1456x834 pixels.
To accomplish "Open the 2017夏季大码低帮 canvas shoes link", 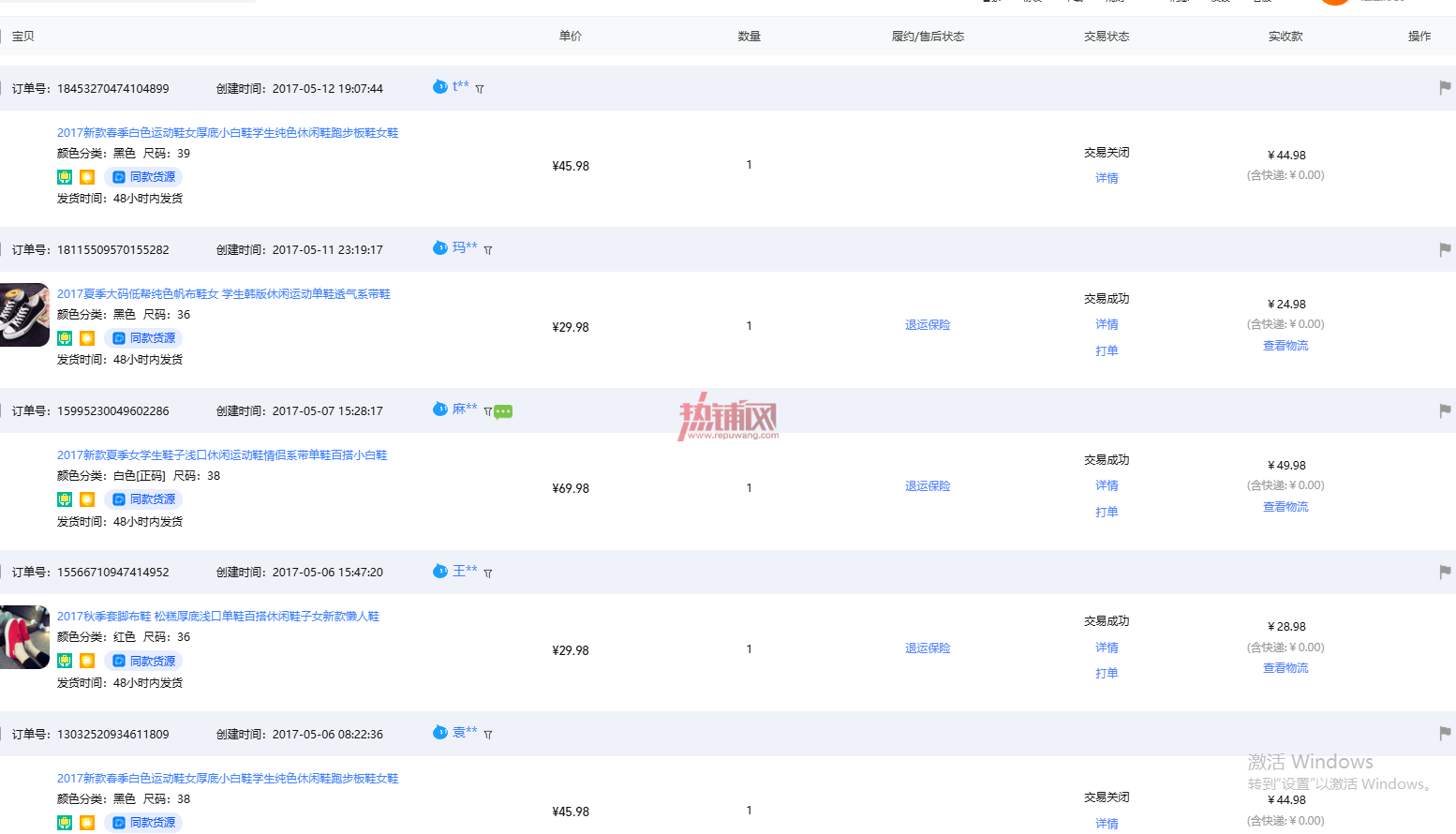I will 224,294.
